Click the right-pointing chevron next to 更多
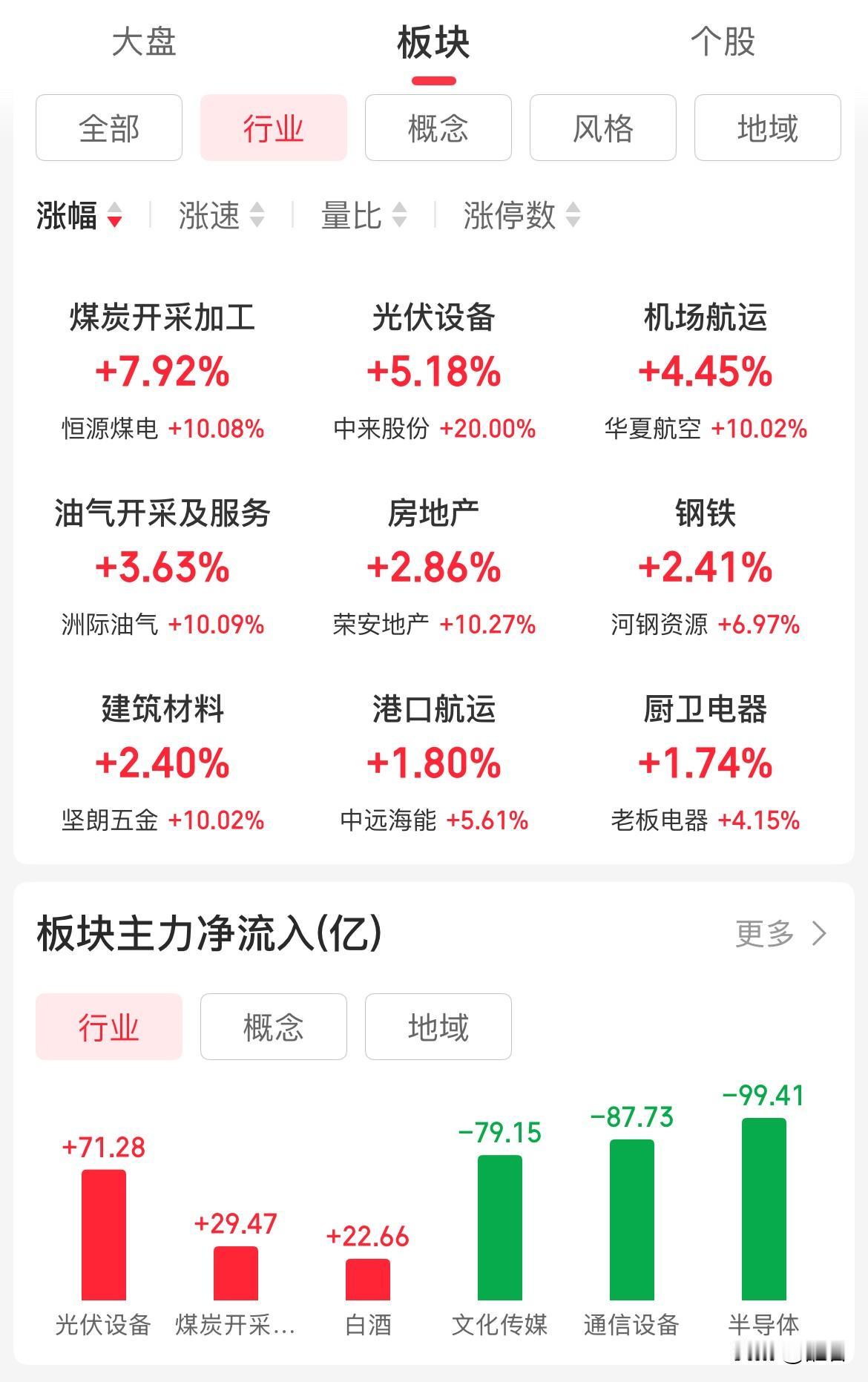The width and height of the screenshot is (868, 1382). click(x=818, y=934)
